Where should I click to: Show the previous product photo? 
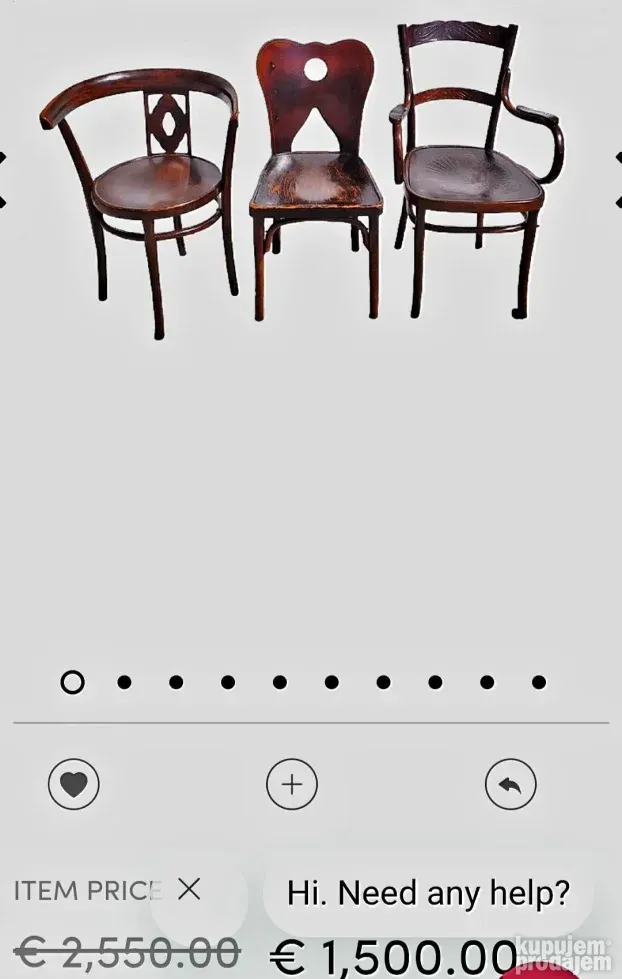[x=4, y=180]
